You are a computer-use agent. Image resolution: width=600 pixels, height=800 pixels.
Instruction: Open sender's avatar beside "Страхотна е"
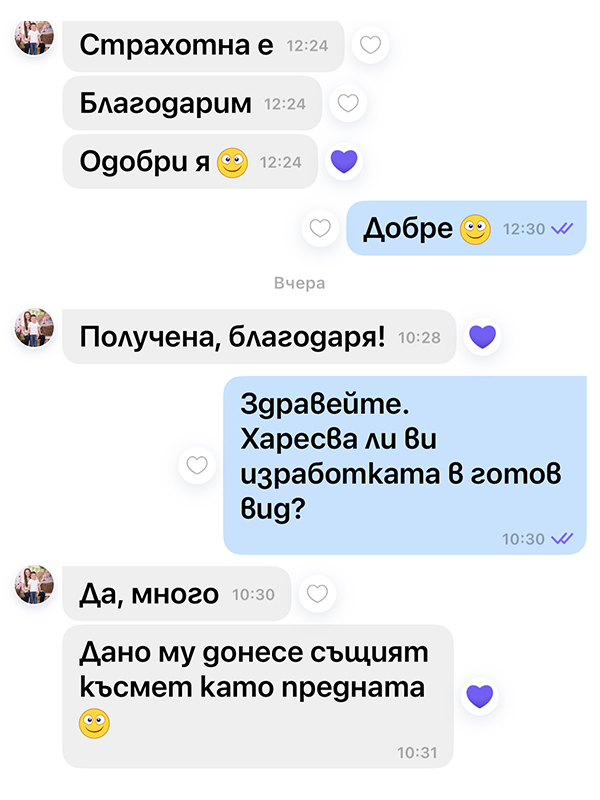[34, 38]
